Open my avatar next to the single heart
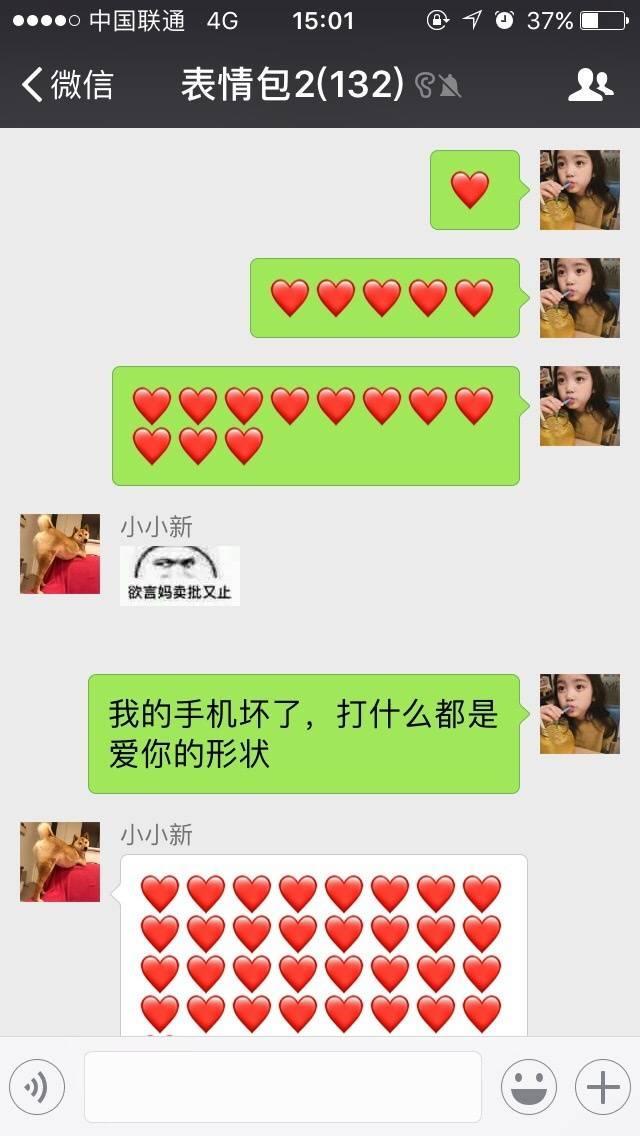 [x=579, y=190]
